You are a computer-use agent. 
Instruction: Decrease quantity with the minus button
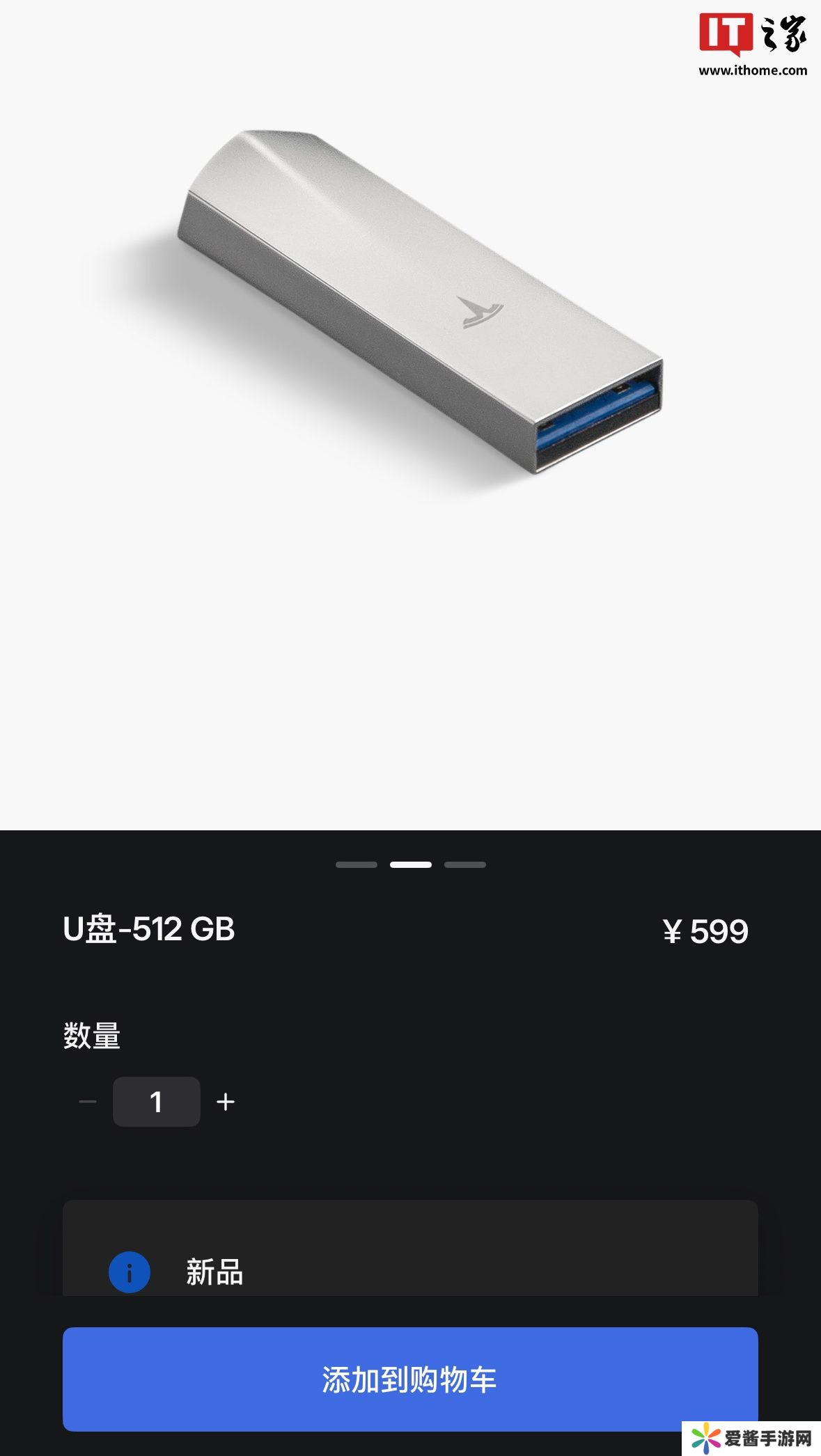(x=88, y=1102)
